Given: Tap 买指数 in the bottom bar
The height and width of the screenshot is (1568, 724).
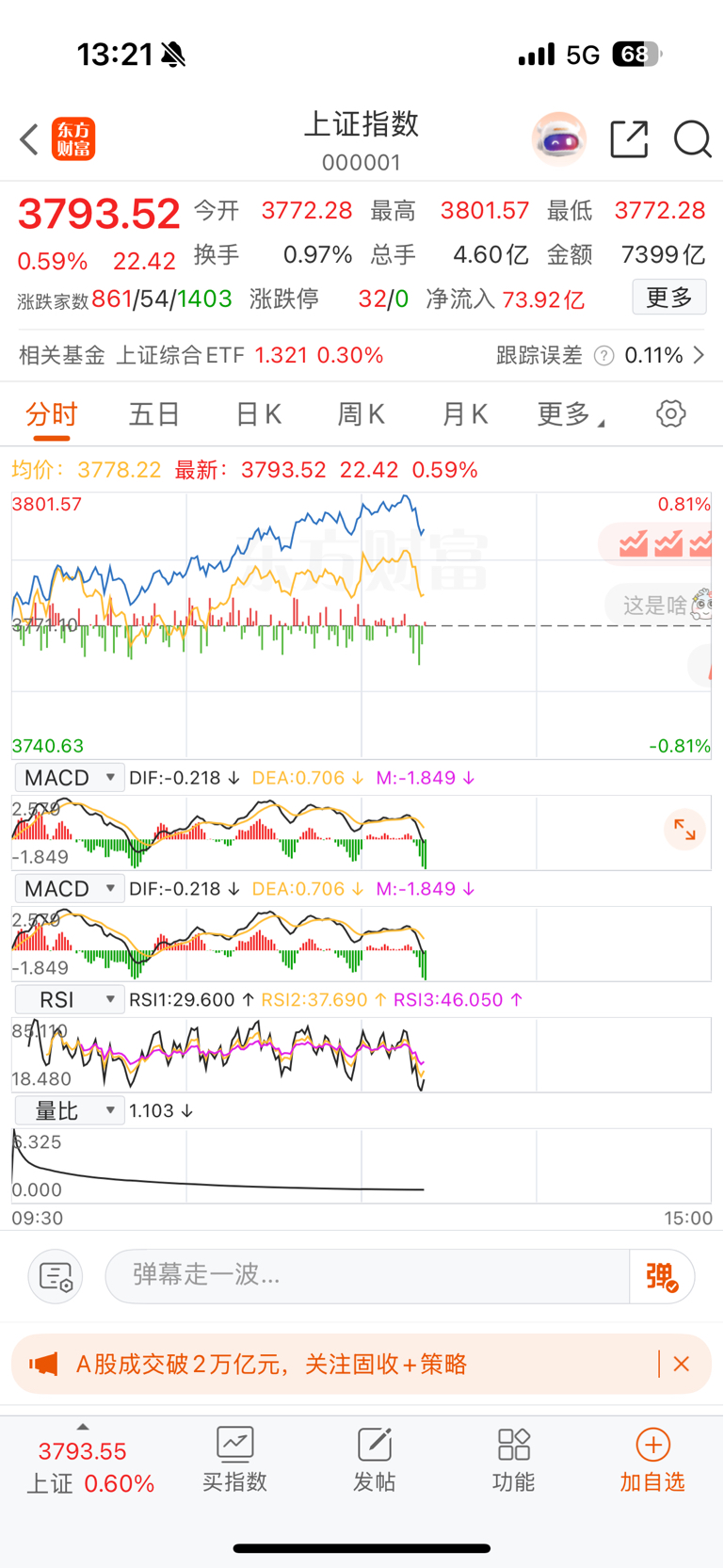Looking at the screenshot, I should click(234, 1459).
